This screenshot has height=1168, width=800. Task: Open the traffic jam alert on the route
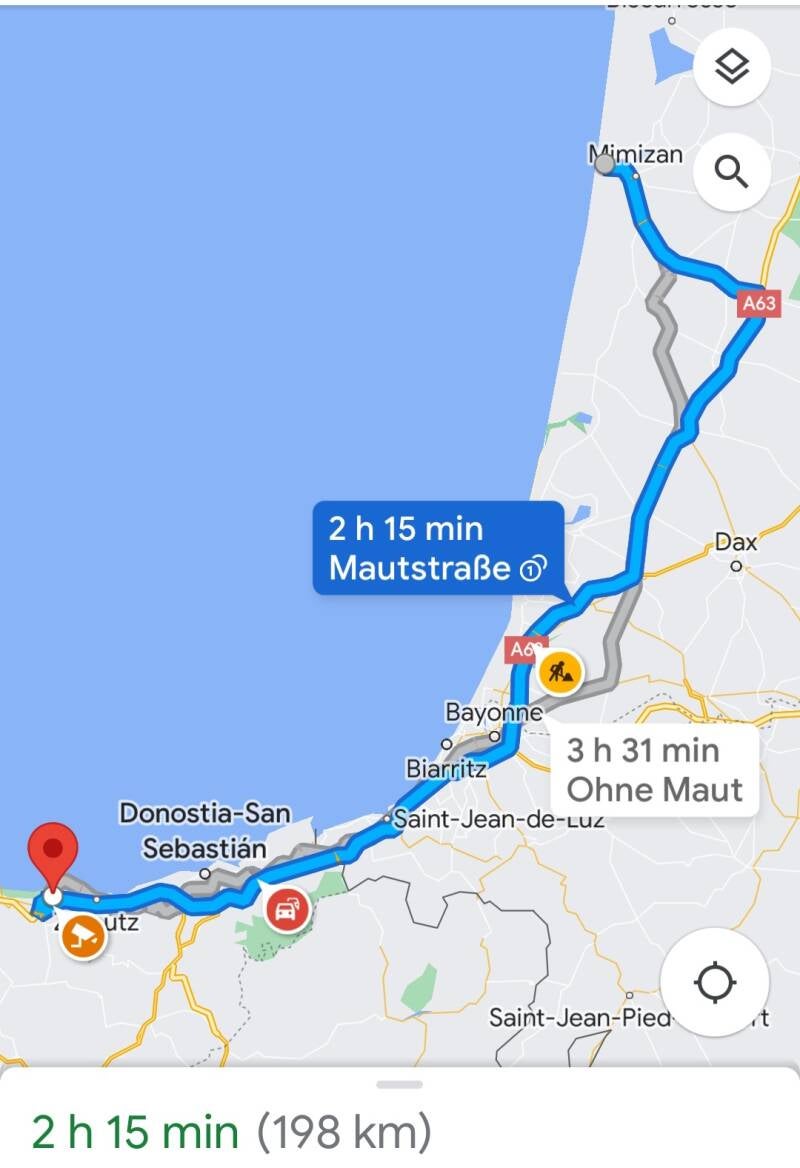pos(287,910)
